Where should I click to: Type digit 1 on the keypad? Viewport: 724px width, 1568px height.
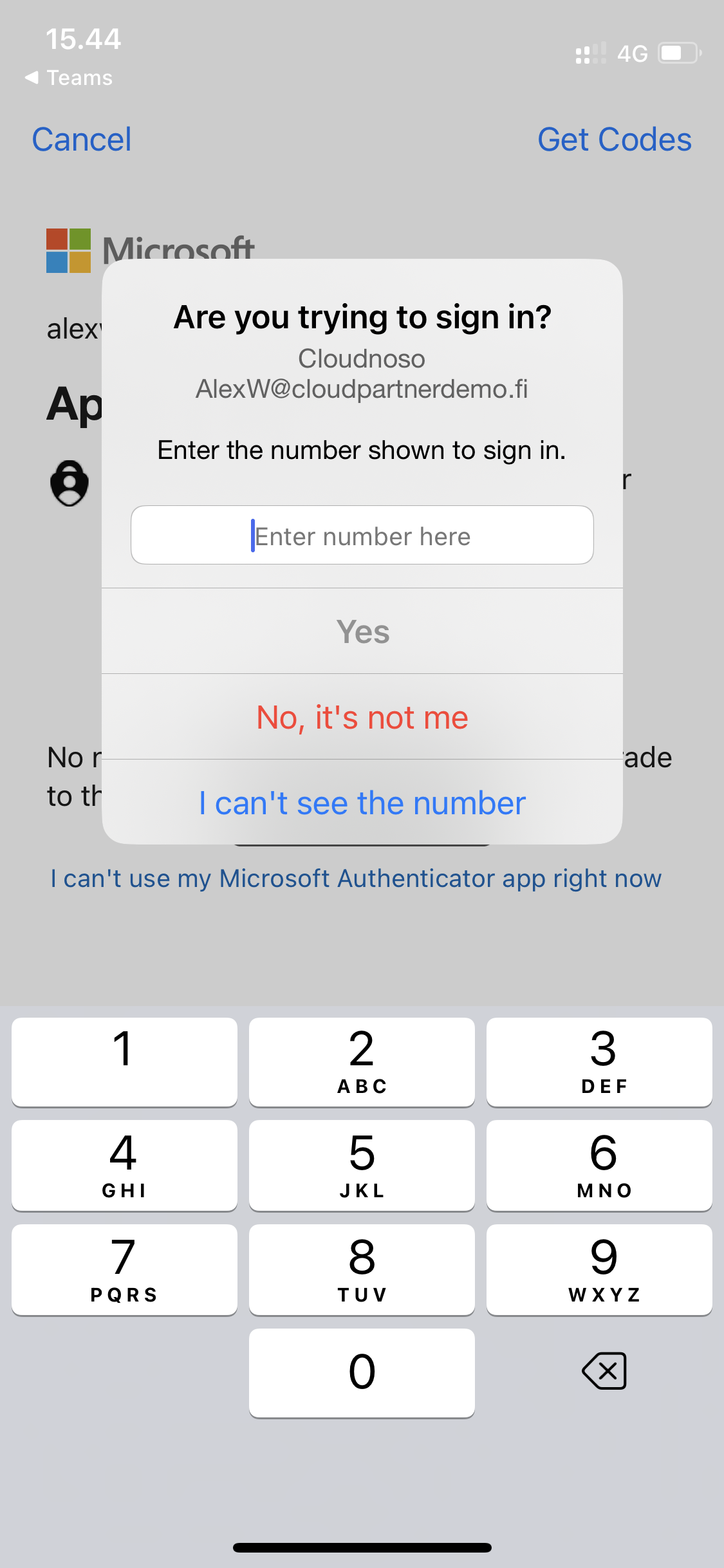coord(124,1062)
